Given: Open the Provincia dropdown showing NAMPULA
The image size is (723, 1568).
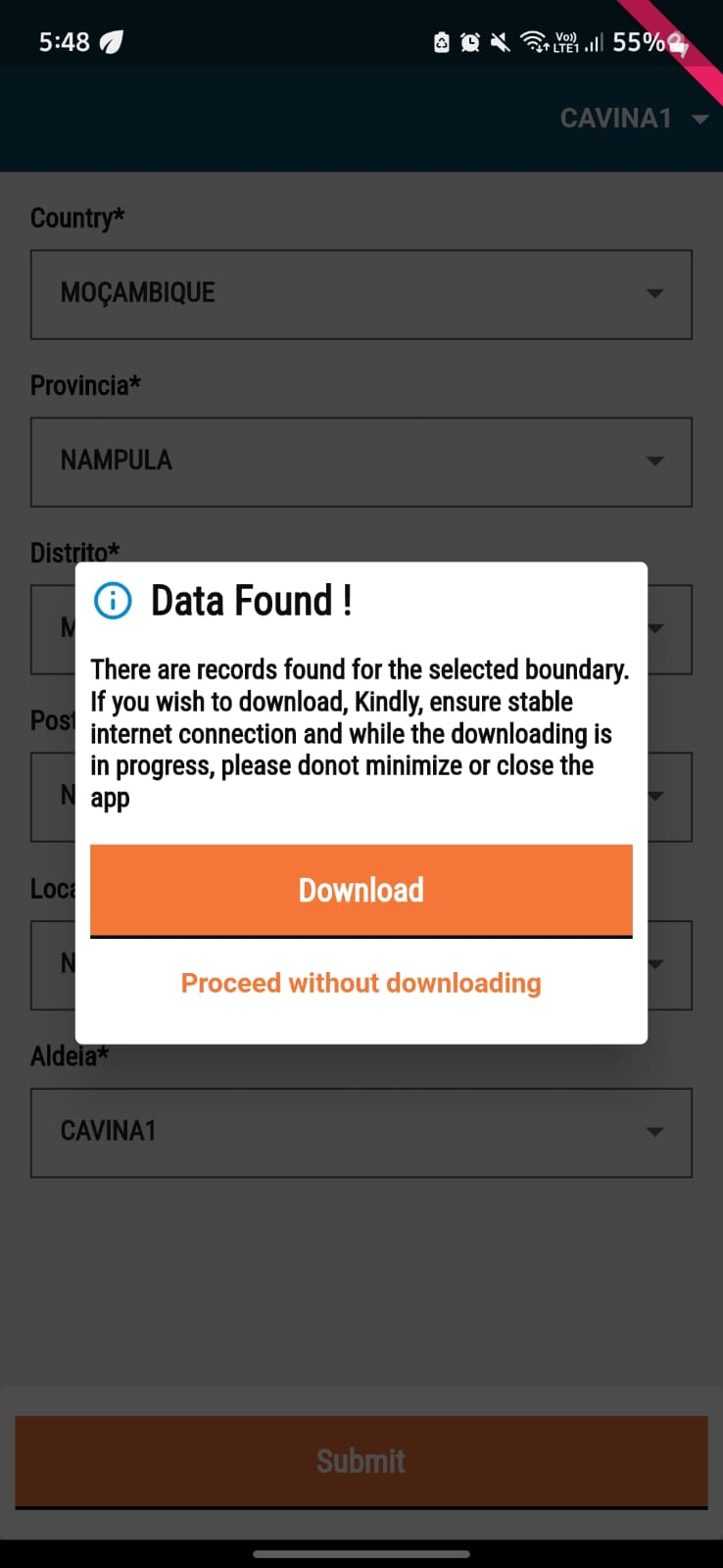Looking at the screenshot, I should [361, 462].
